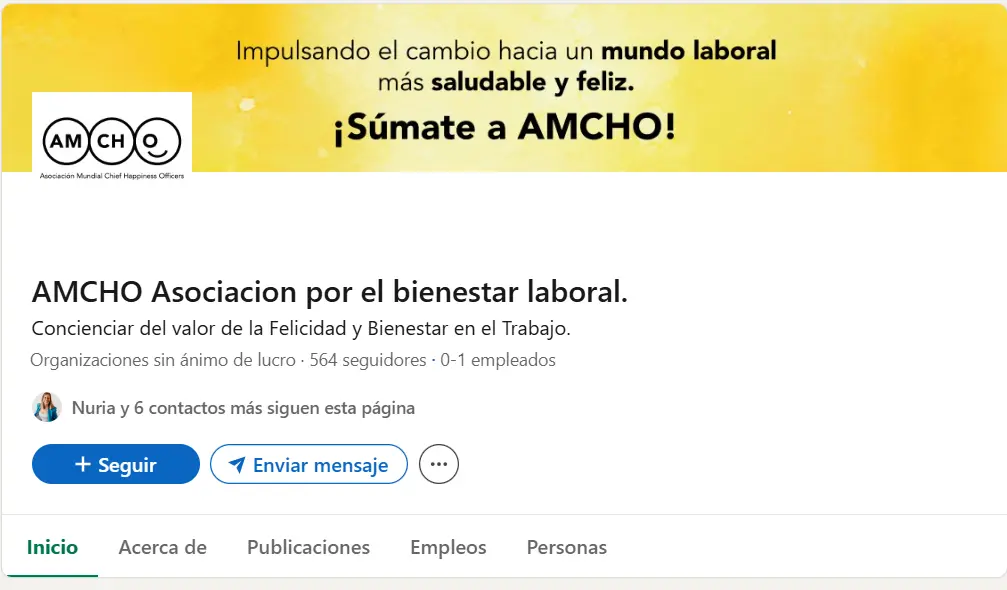
Task: Follow AMCHO with the Seguir button
Action: [x=116, y=465]
